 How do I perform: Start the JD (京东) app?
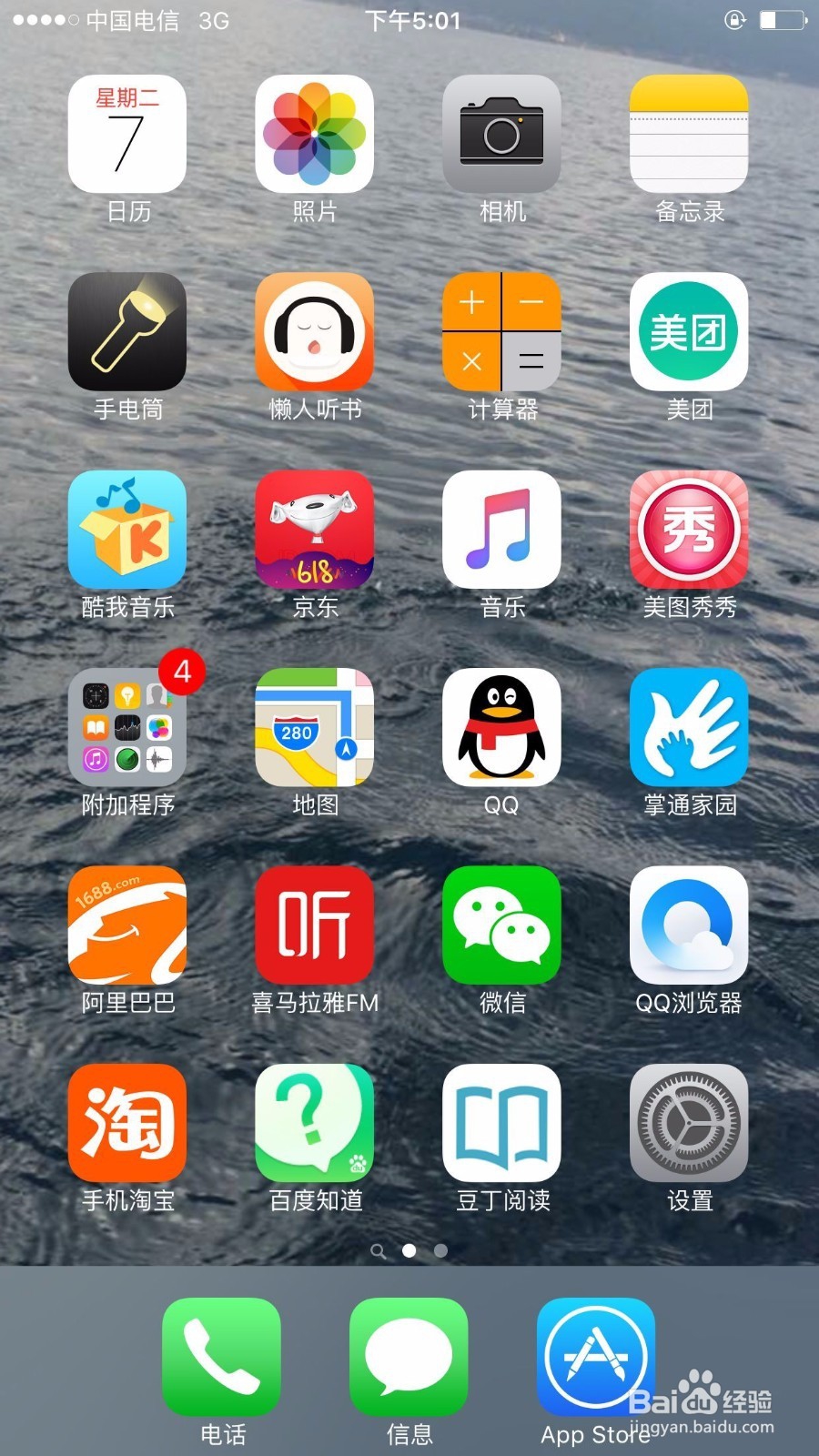[x=314, y=530]
